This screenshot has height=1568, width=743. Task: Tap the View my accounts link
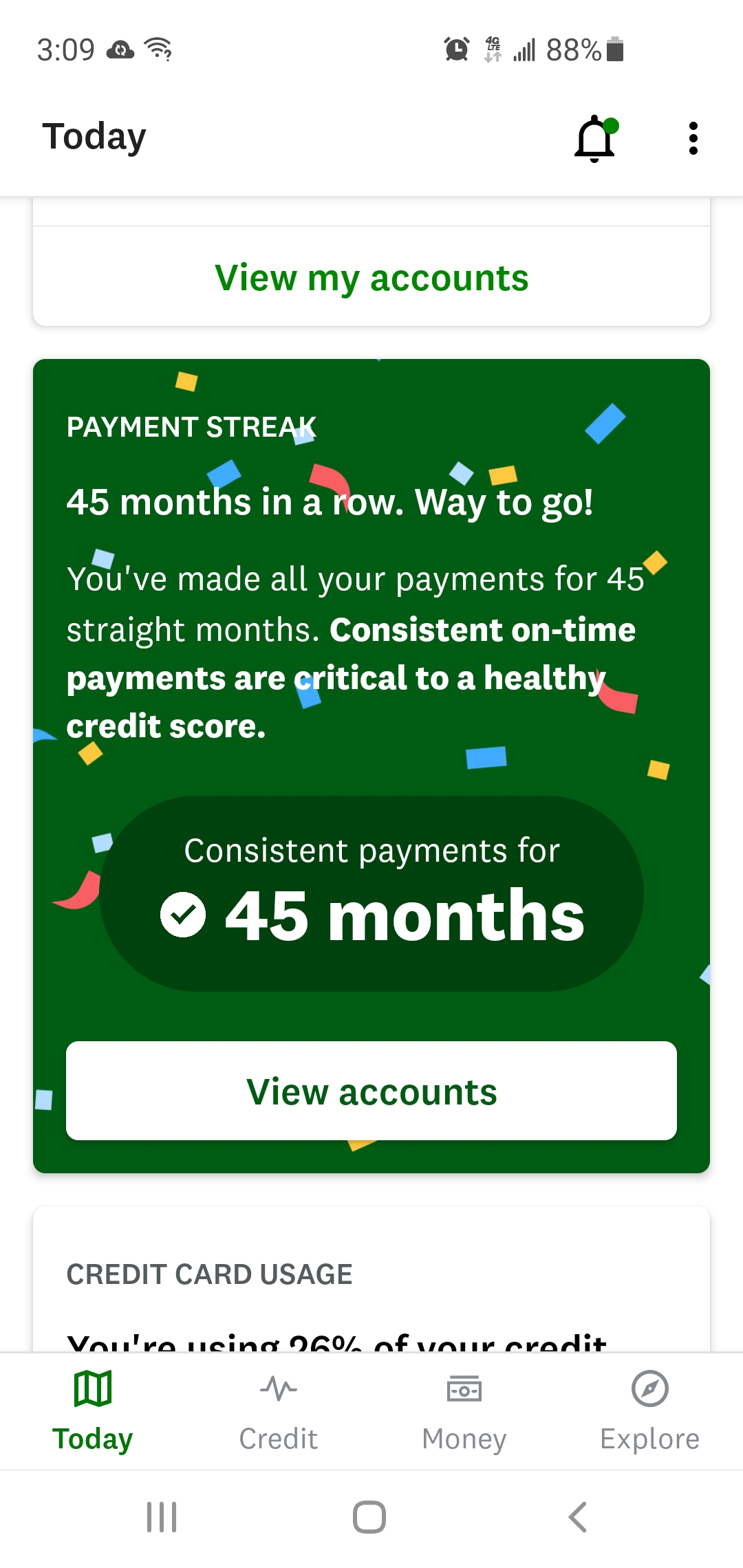371,279
